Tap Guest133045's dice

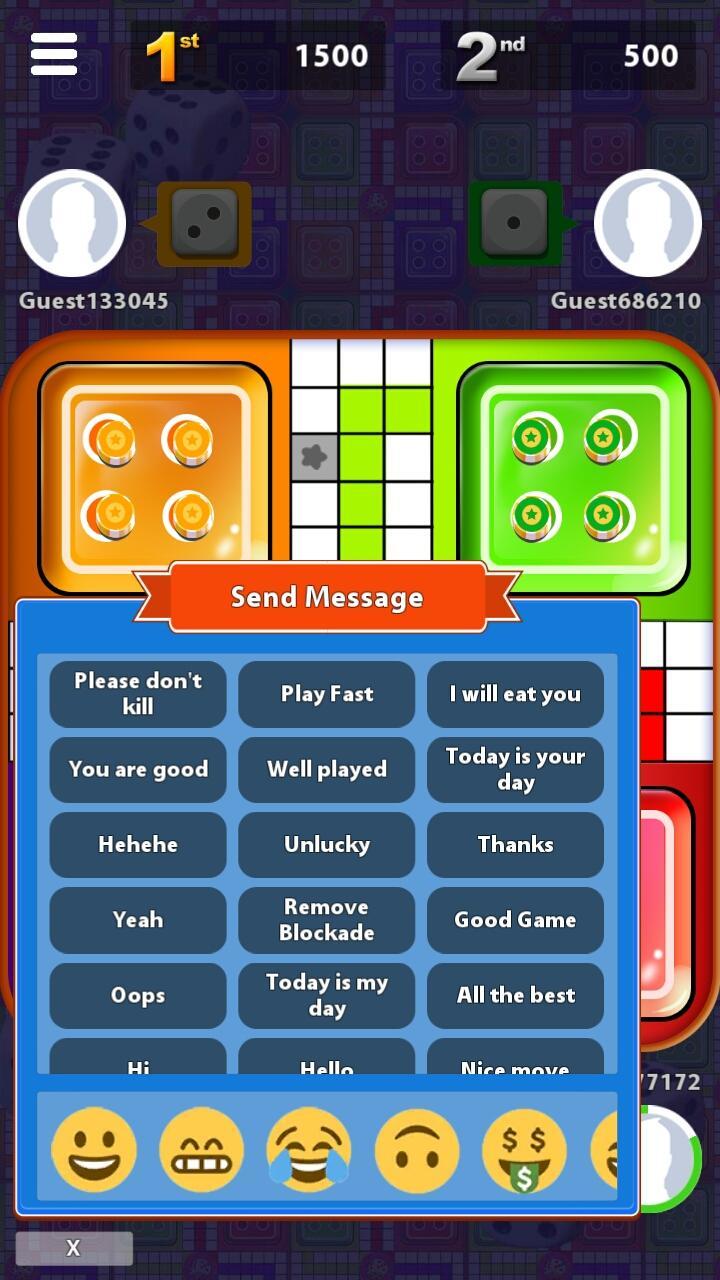tap(202, 222)
